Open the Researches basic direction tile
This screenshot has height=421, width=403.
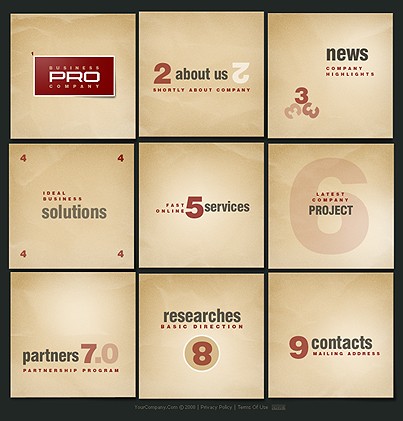point(201,336)
